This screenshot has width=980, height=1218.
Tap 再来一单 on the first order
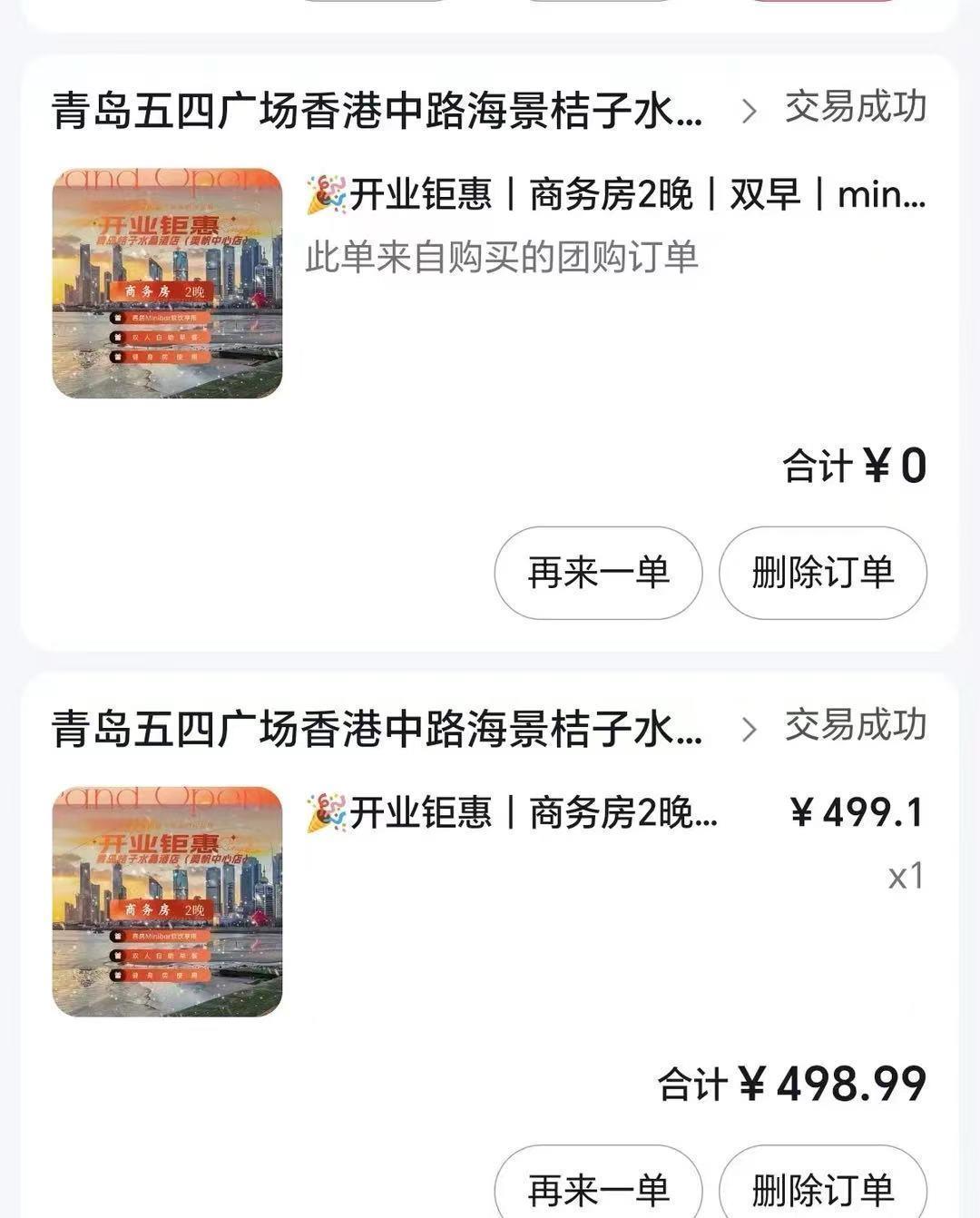click(x=596, y=573)
